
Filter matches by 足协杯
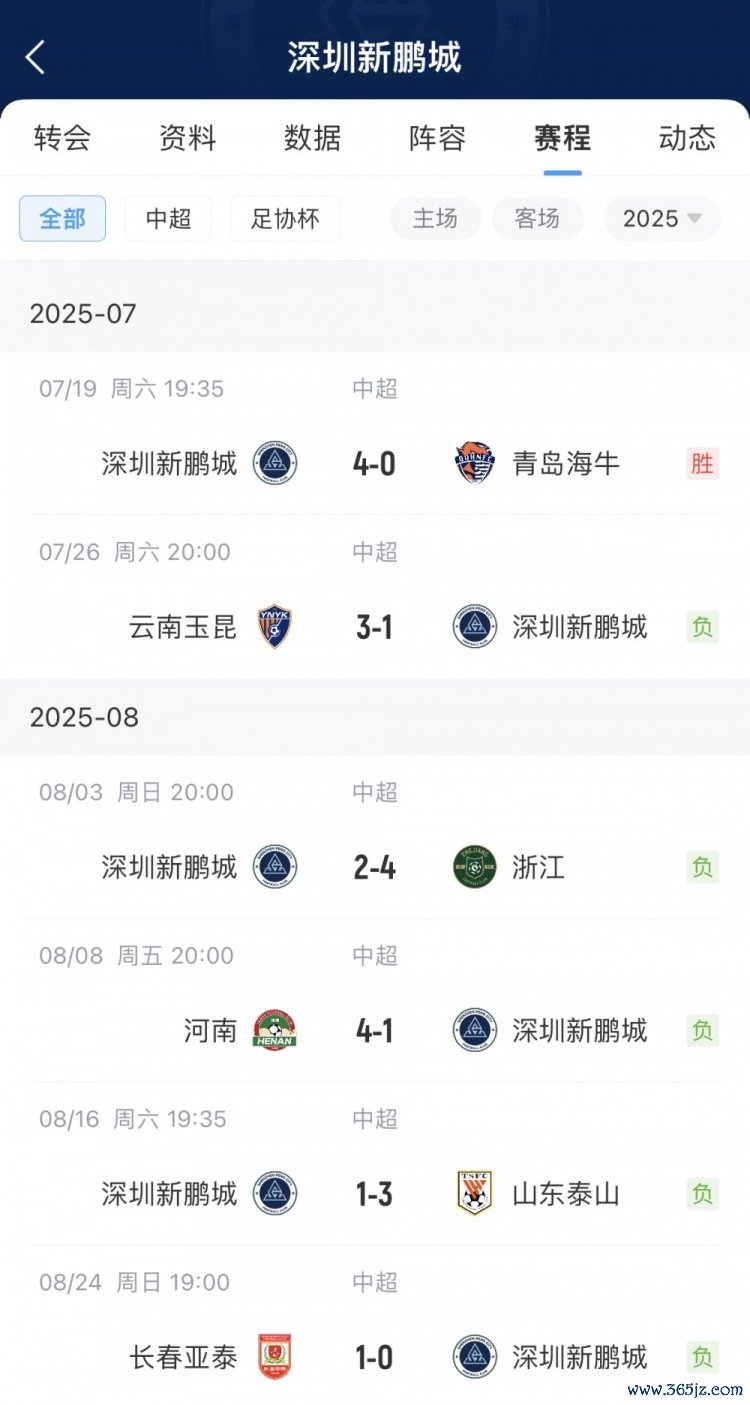(285, 219)
